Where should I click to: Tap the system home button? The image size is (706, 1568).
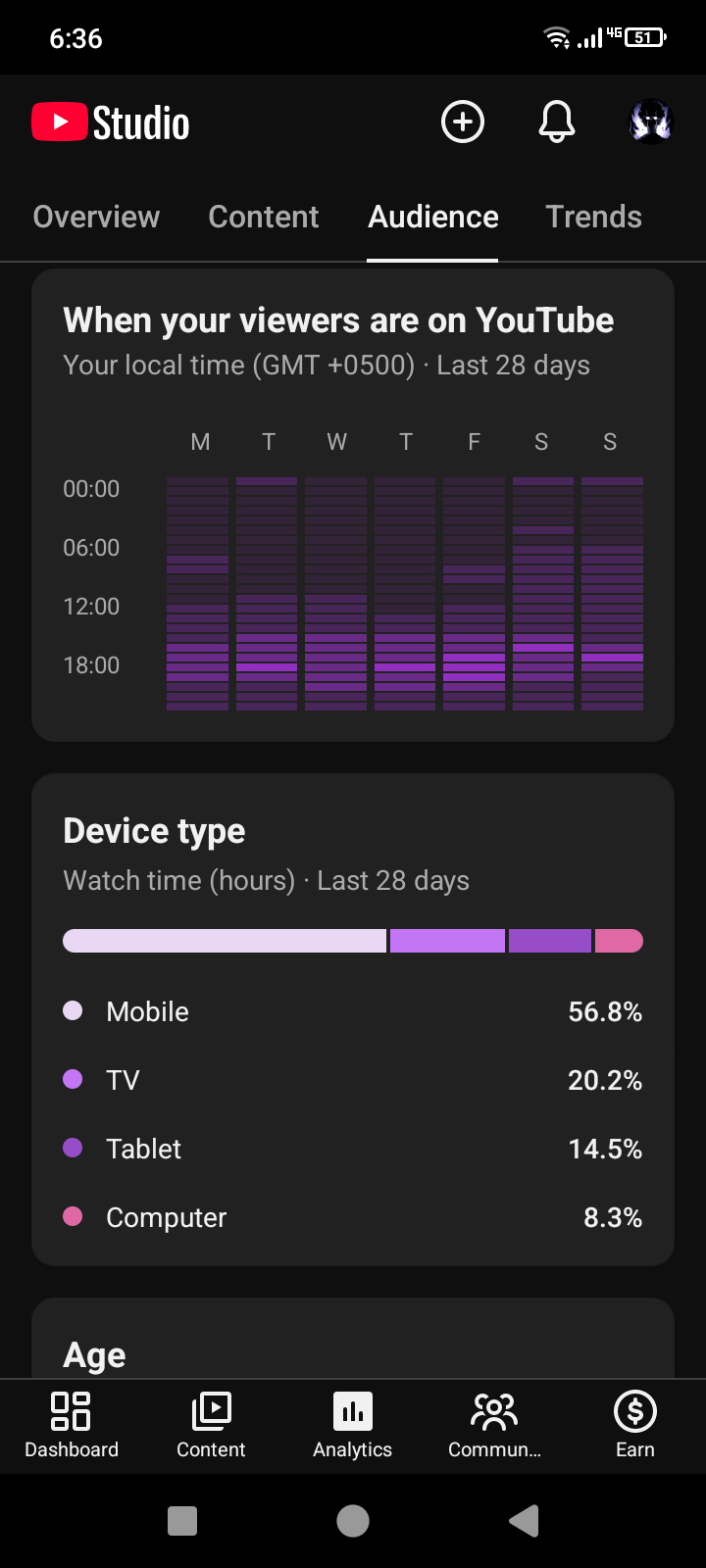353,1521
